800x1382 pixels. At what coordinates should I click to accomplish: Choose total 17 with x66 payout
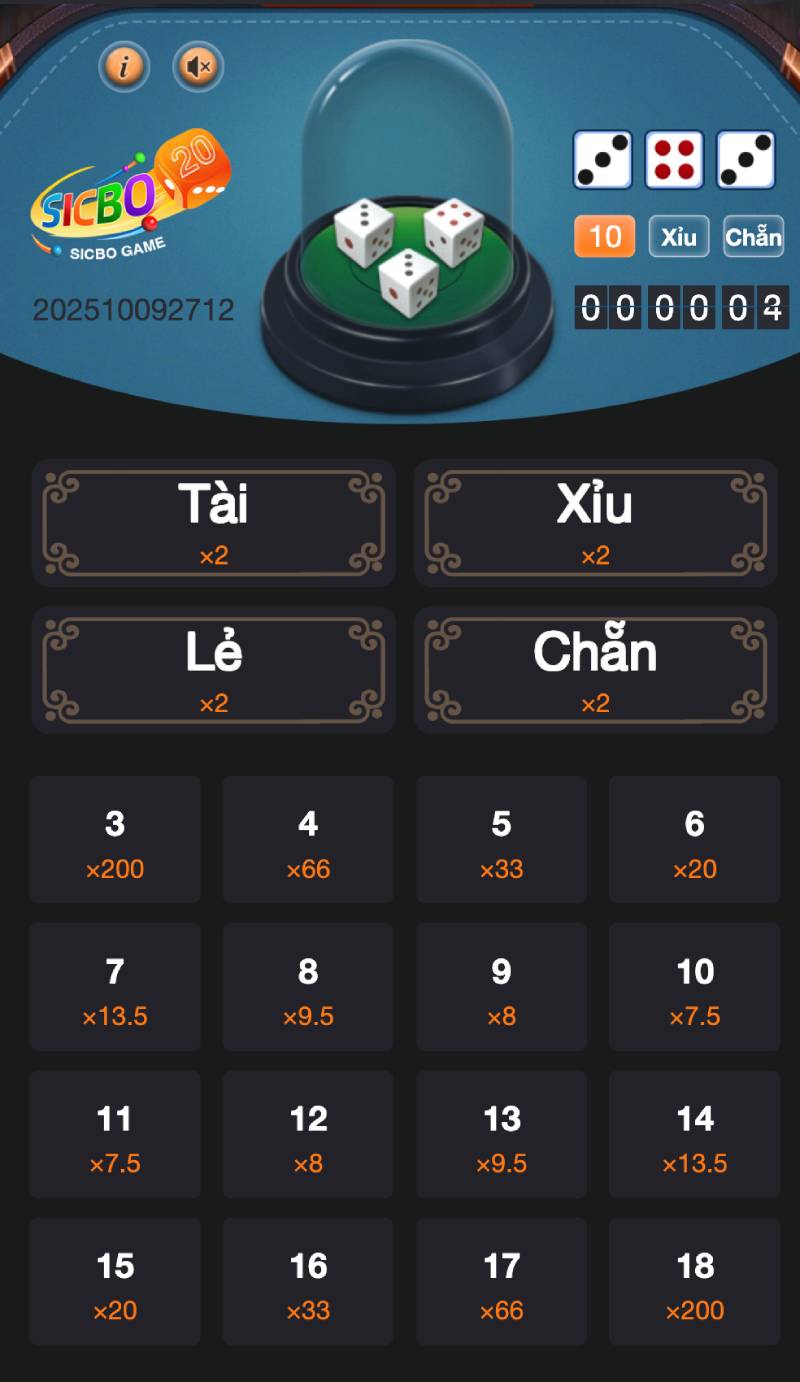(501, 1281)
